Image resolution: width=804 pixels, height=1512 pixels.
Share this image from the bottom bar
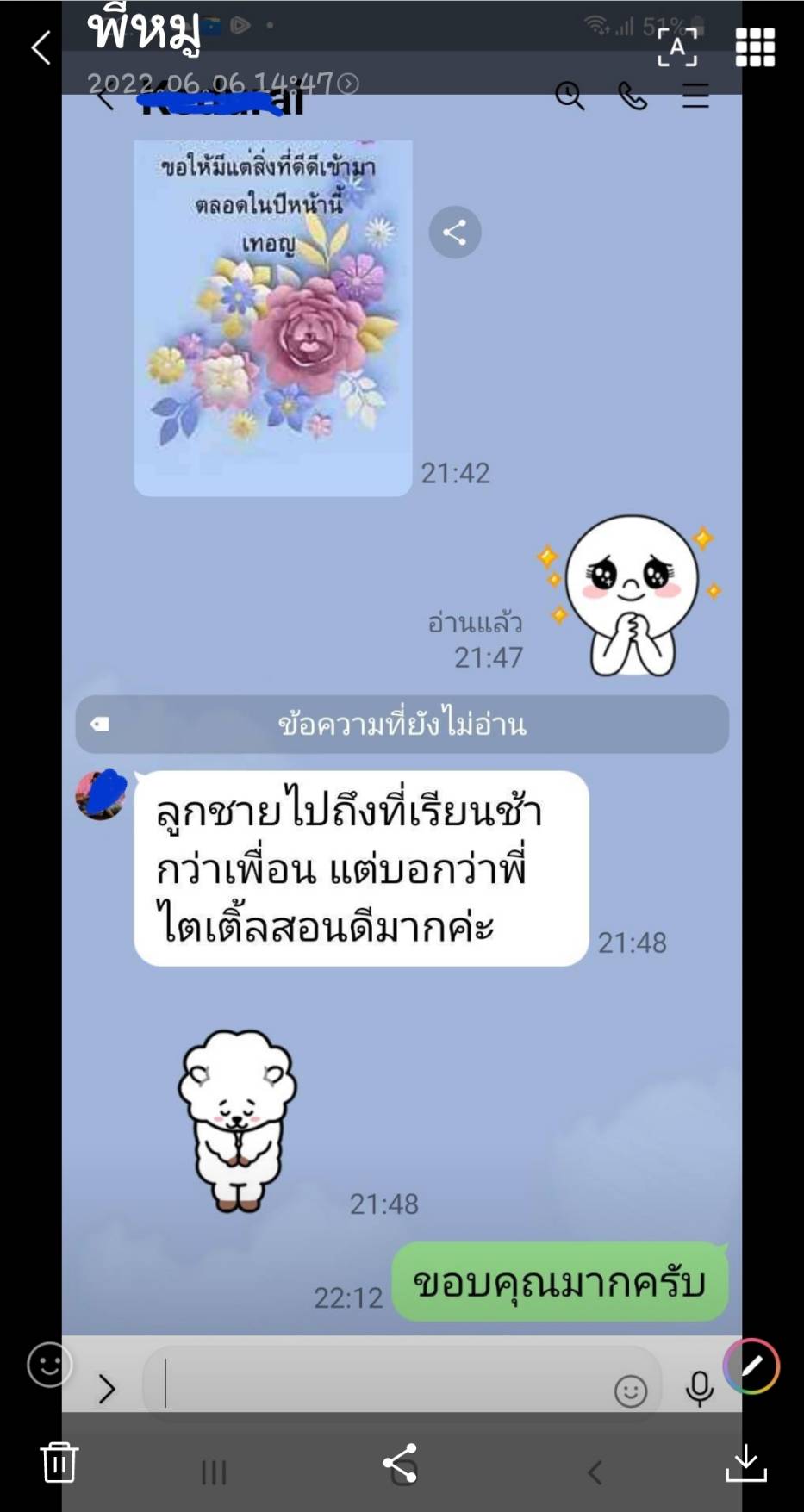pos(400,1463)
